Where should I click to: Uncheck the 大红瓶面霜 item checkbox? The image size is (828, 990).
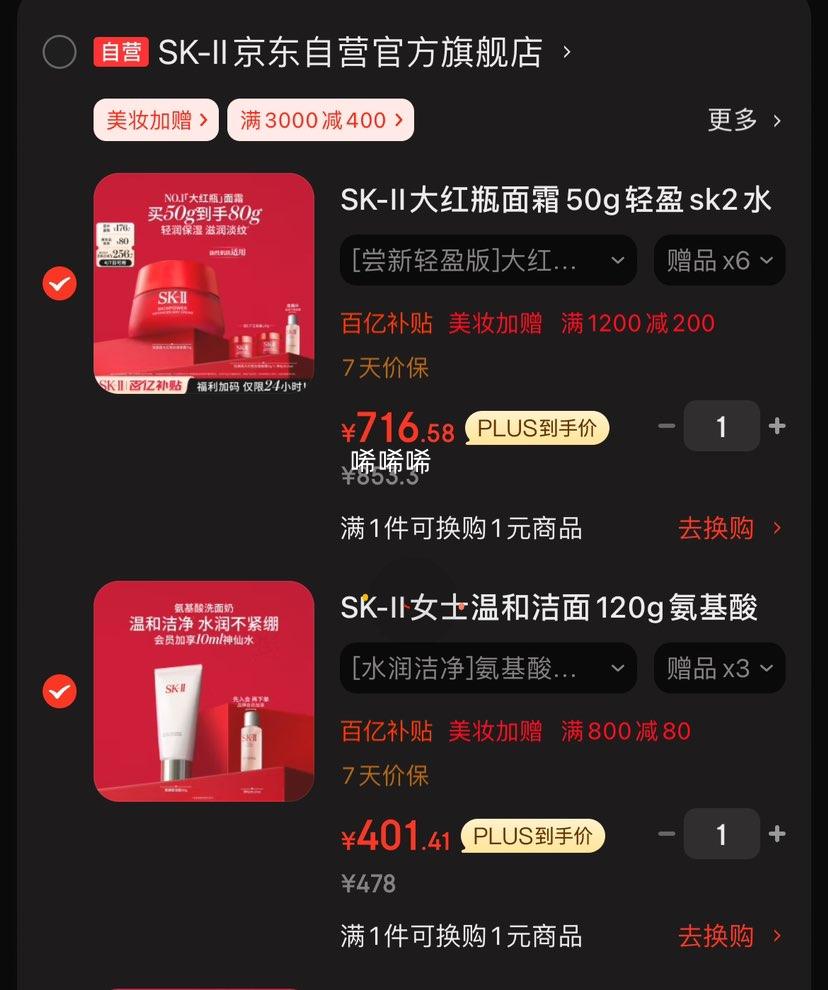(59, 284)
